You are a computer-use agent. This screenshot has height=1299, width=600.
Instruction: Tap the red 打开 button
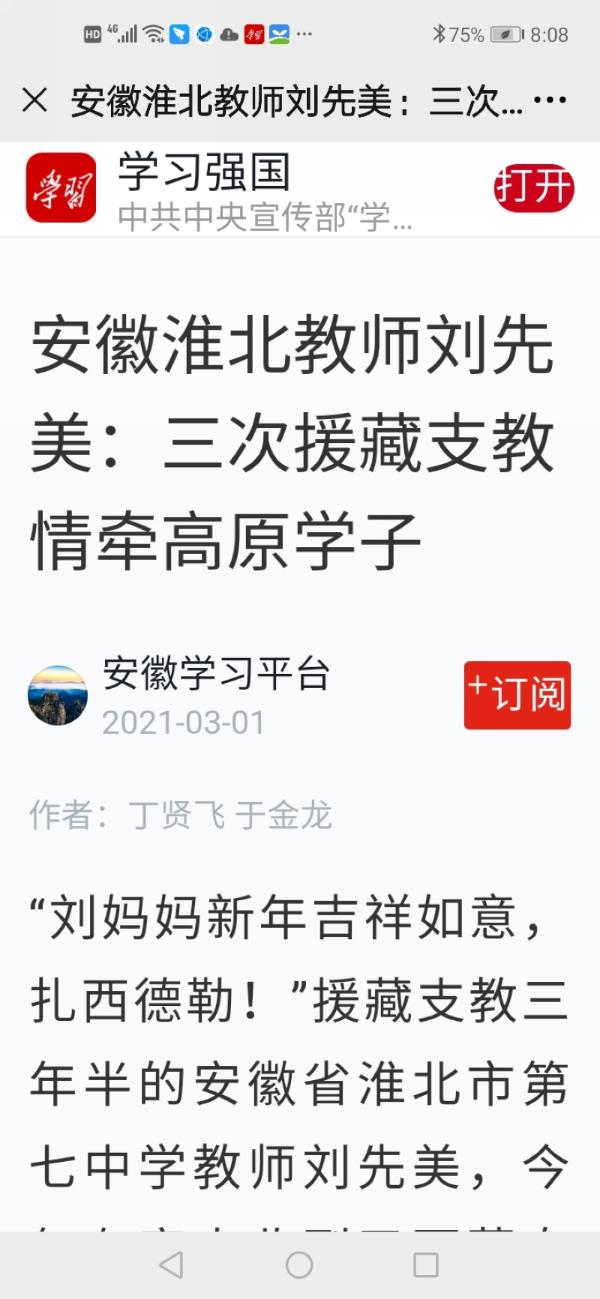click(x=534, y=188)
